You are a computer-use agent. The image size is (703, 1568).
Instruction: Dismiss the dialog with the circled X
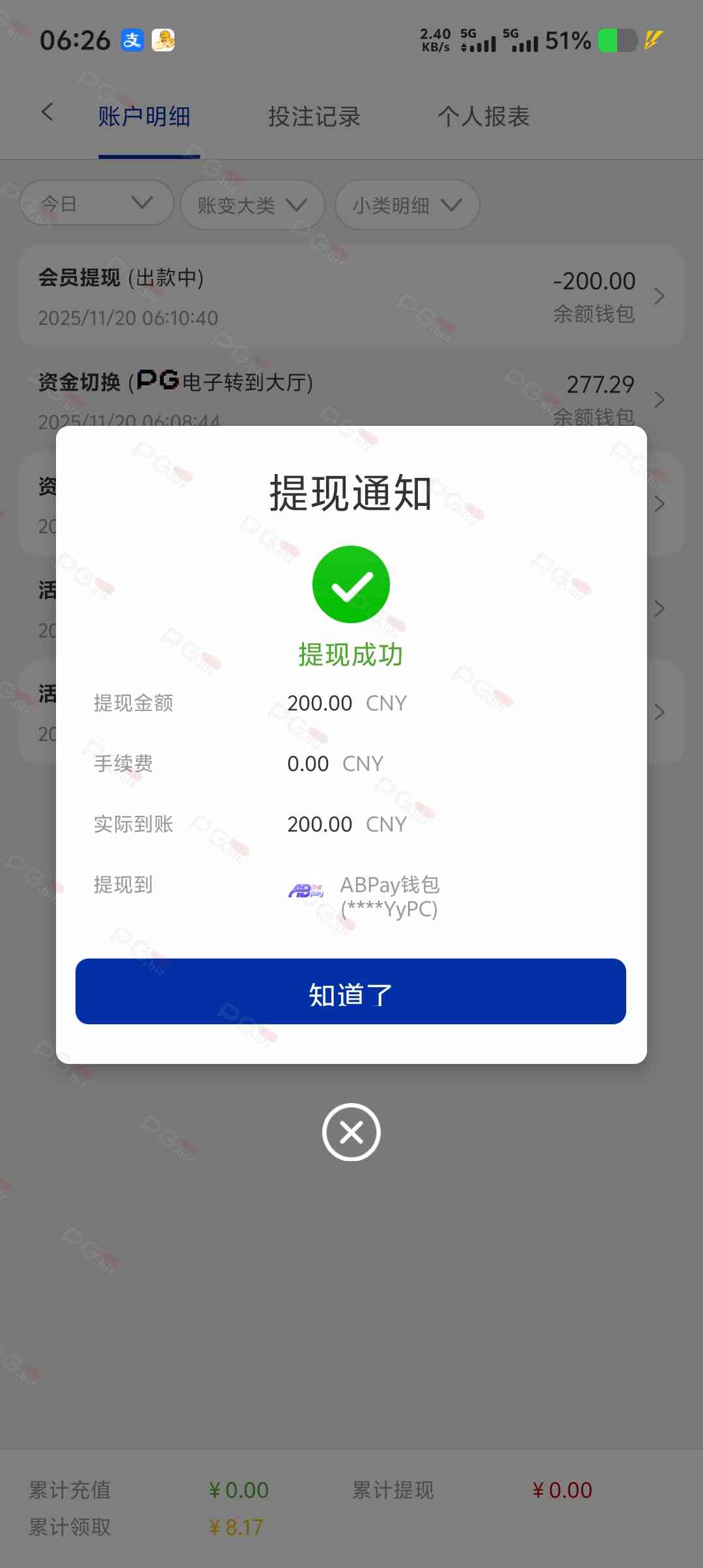tap(351, 1132)
